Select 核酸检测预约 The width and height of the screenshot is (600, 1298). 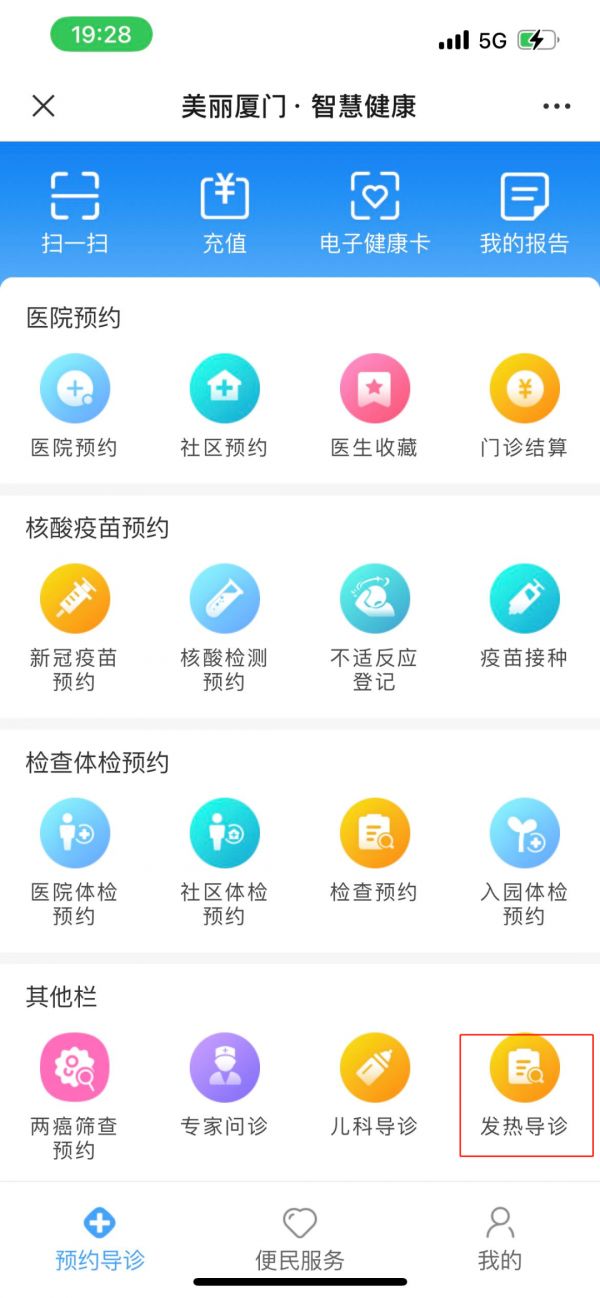click(x=224, y=628)
